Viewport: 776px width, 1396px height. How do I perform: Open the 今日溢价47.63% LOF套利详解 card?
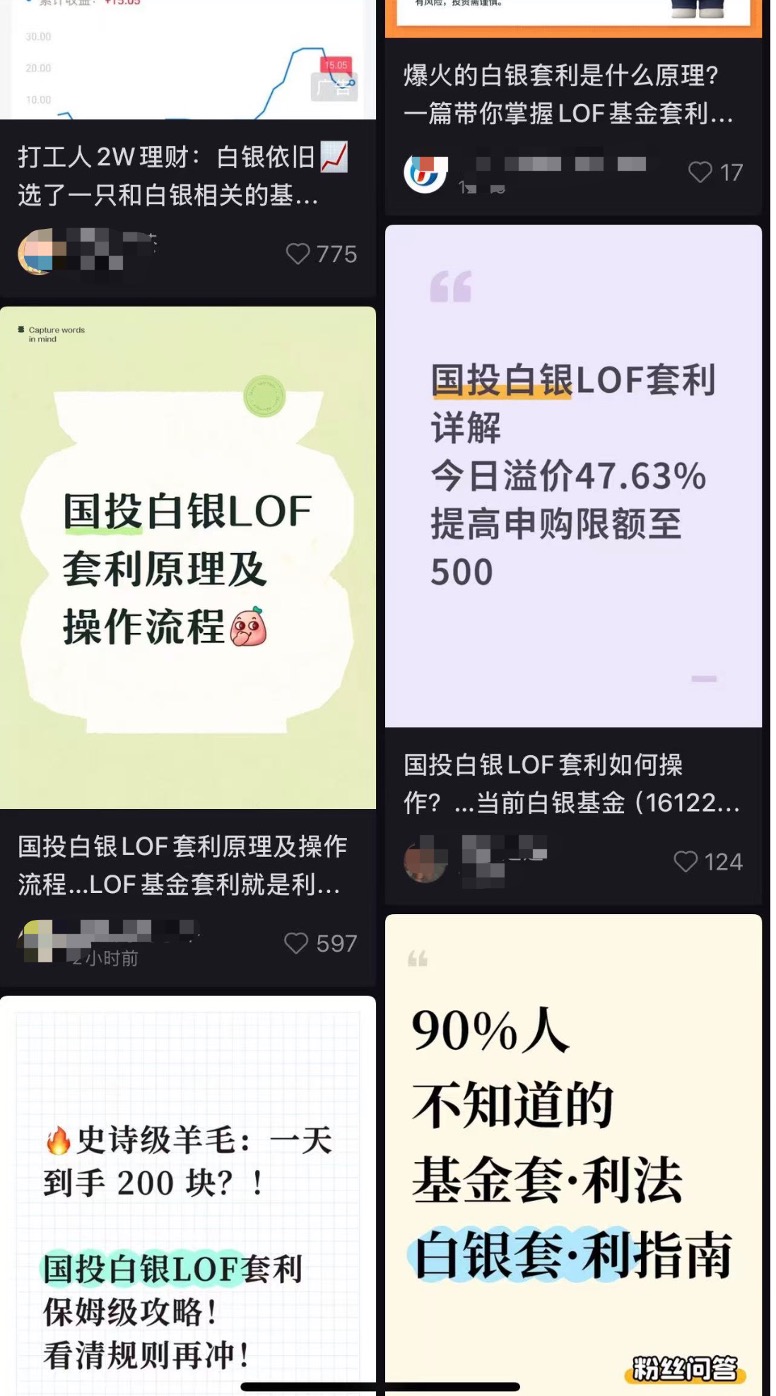[573, 475]
